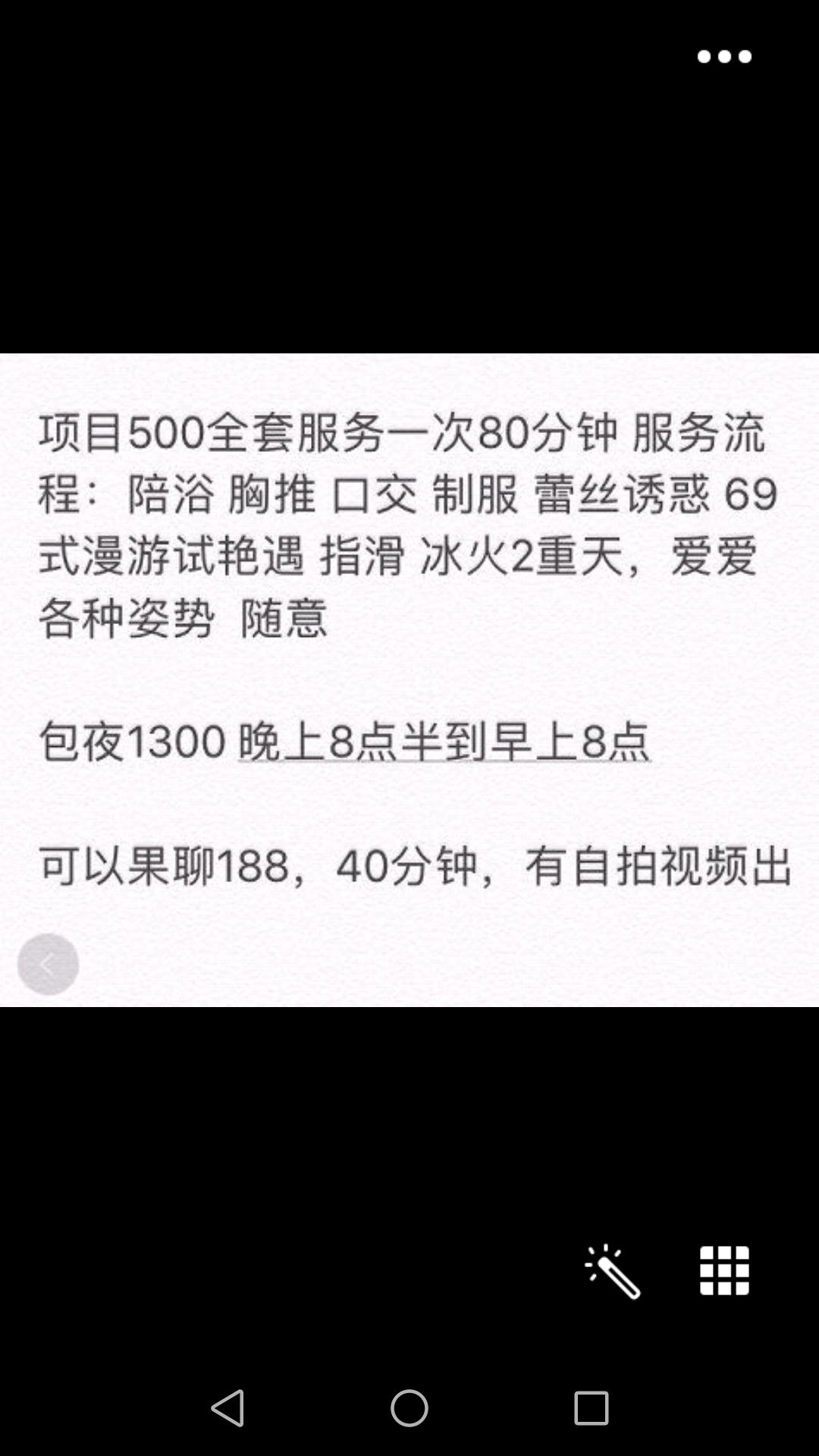Tap the displayed text image to view fullscreen

tap(409, 682)
